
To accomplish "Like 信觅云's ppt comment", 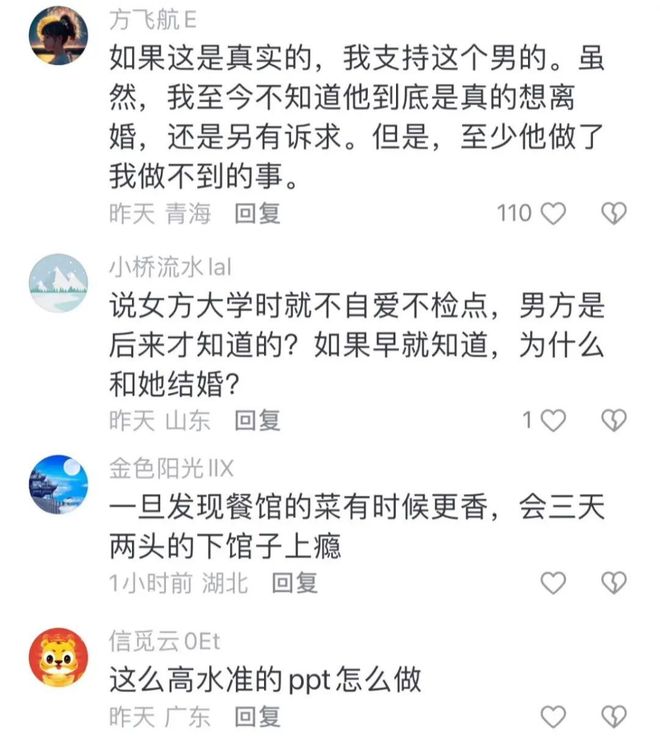I will click(553, 716).
